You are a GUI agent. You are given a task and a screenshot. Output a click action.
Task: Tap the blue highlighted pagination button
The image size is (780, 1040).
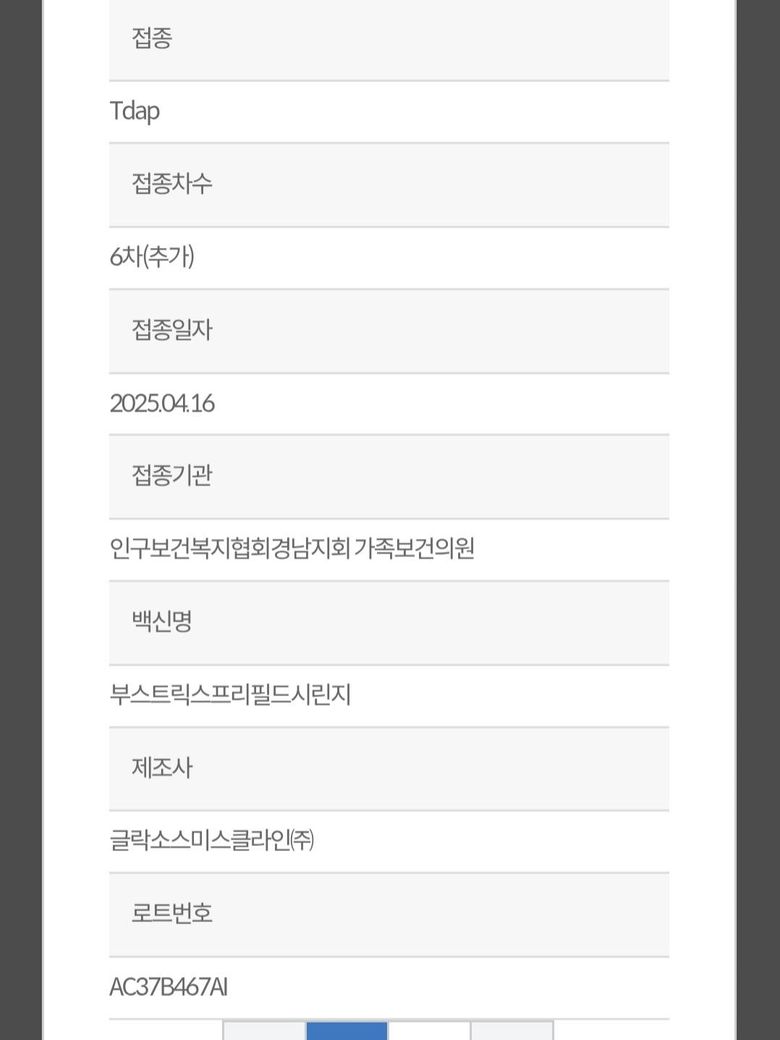(347, 1031)
